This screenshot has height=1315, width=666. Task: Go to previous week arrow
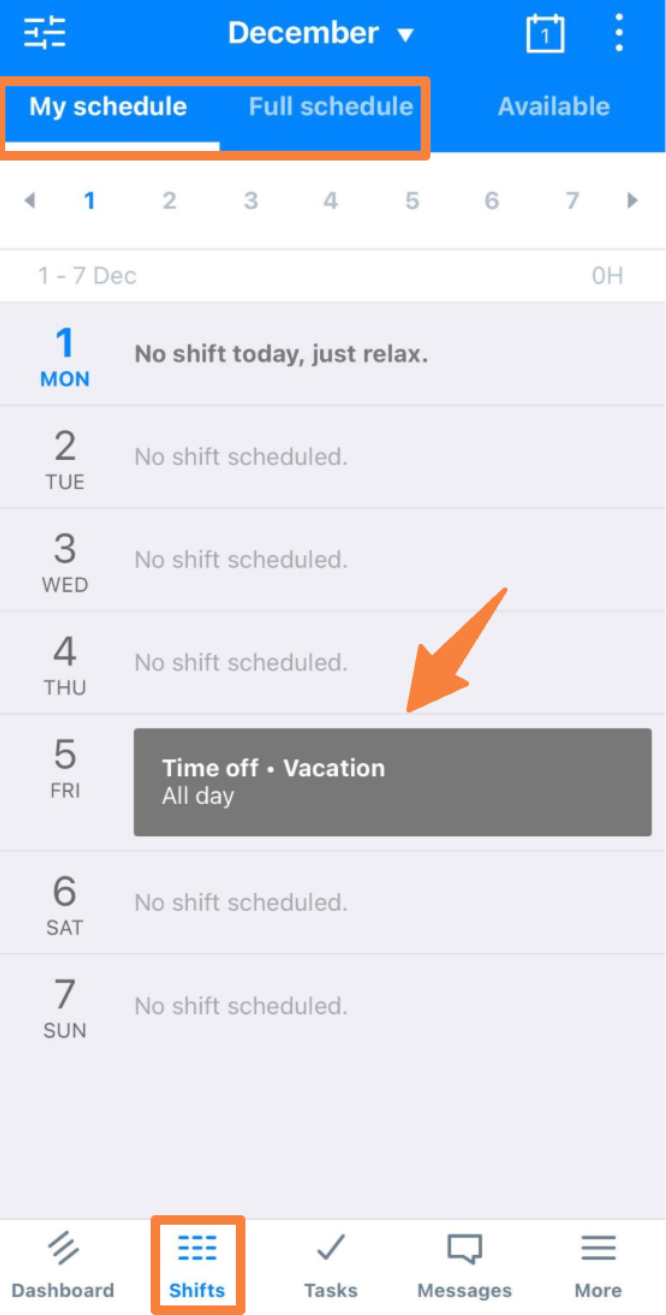[x=30, y=201]
